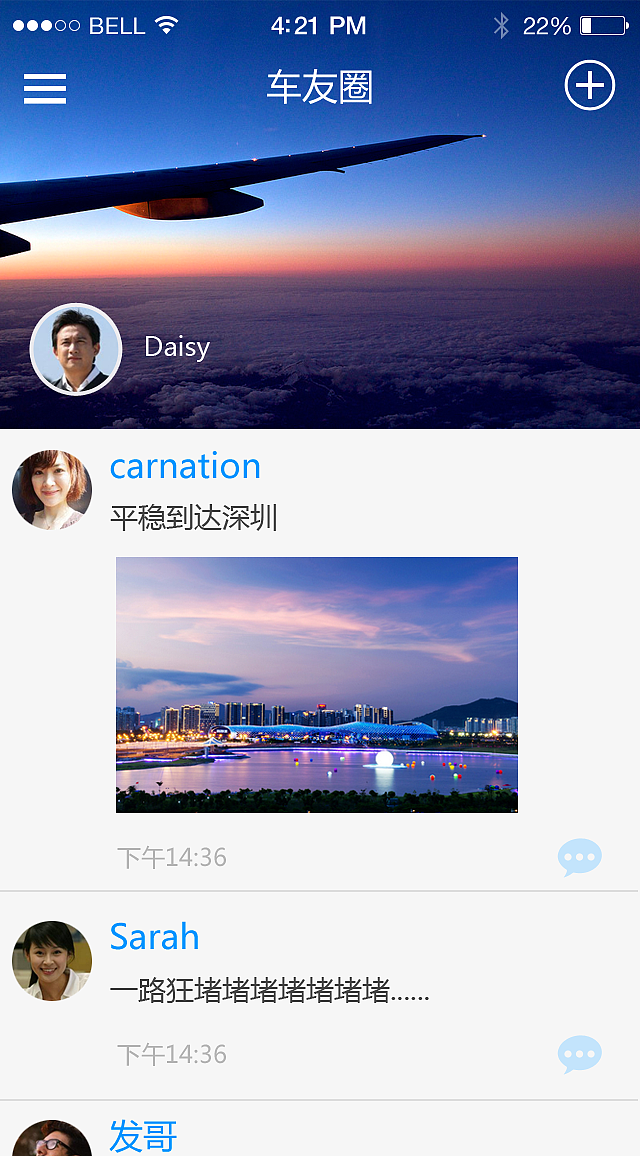
Task: View carnation's profile picture
Action: 52,490
